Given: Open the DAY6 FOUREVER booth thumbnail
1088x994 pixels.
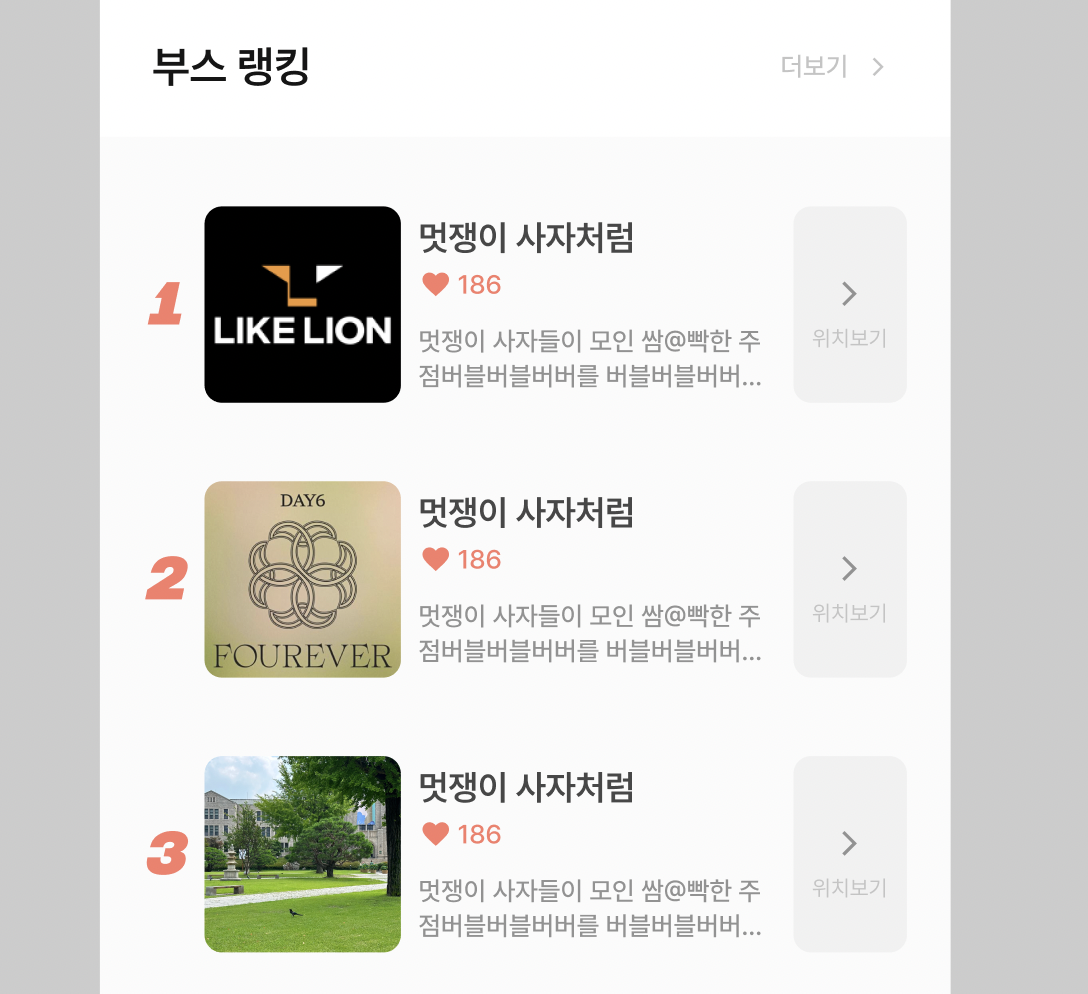Looking at the screenshot, I should click(302, 580).
